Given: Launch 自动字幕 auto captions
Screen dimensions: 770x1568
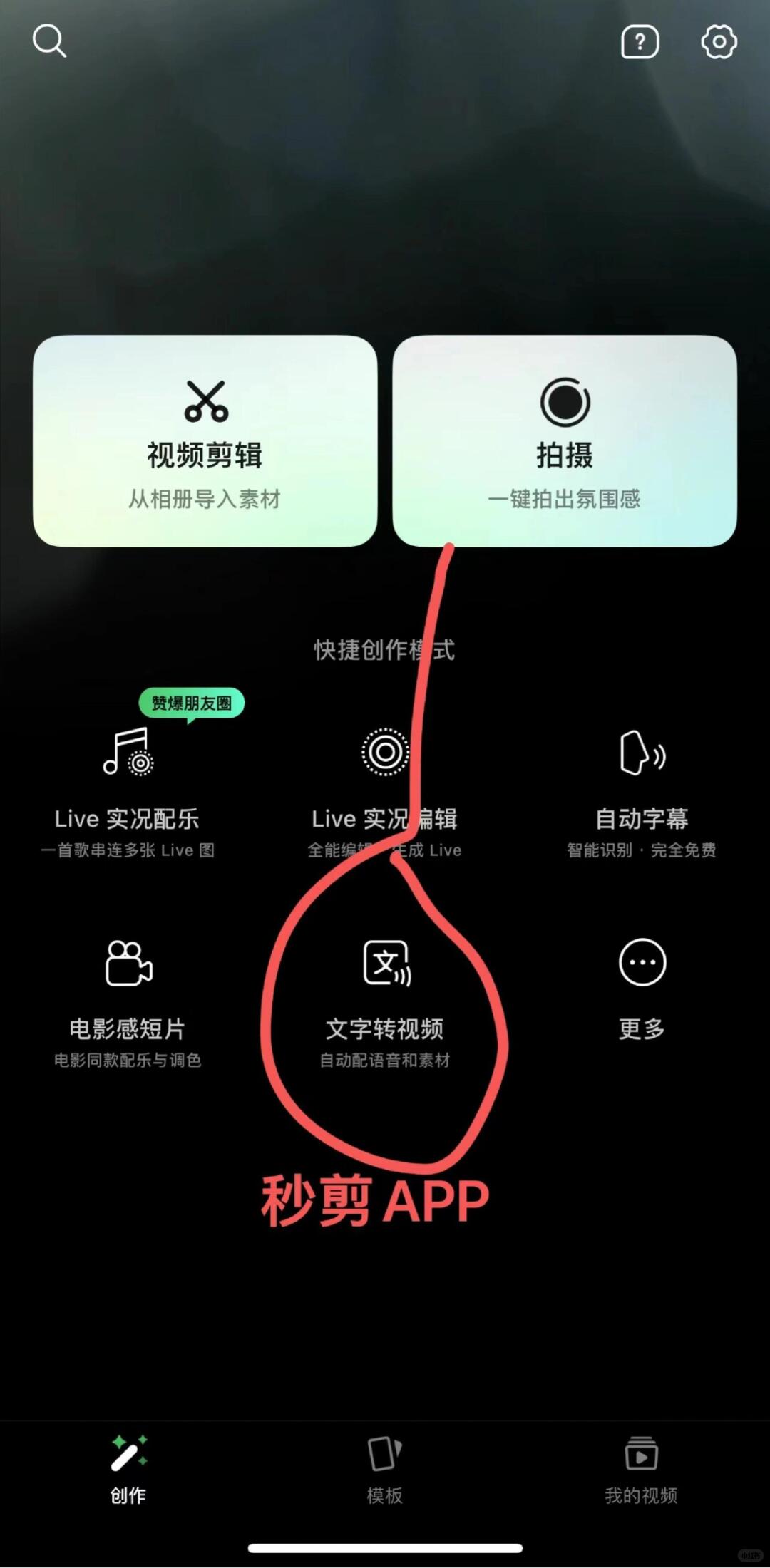Looking at the screenshot, I should [x=642, y=791].
